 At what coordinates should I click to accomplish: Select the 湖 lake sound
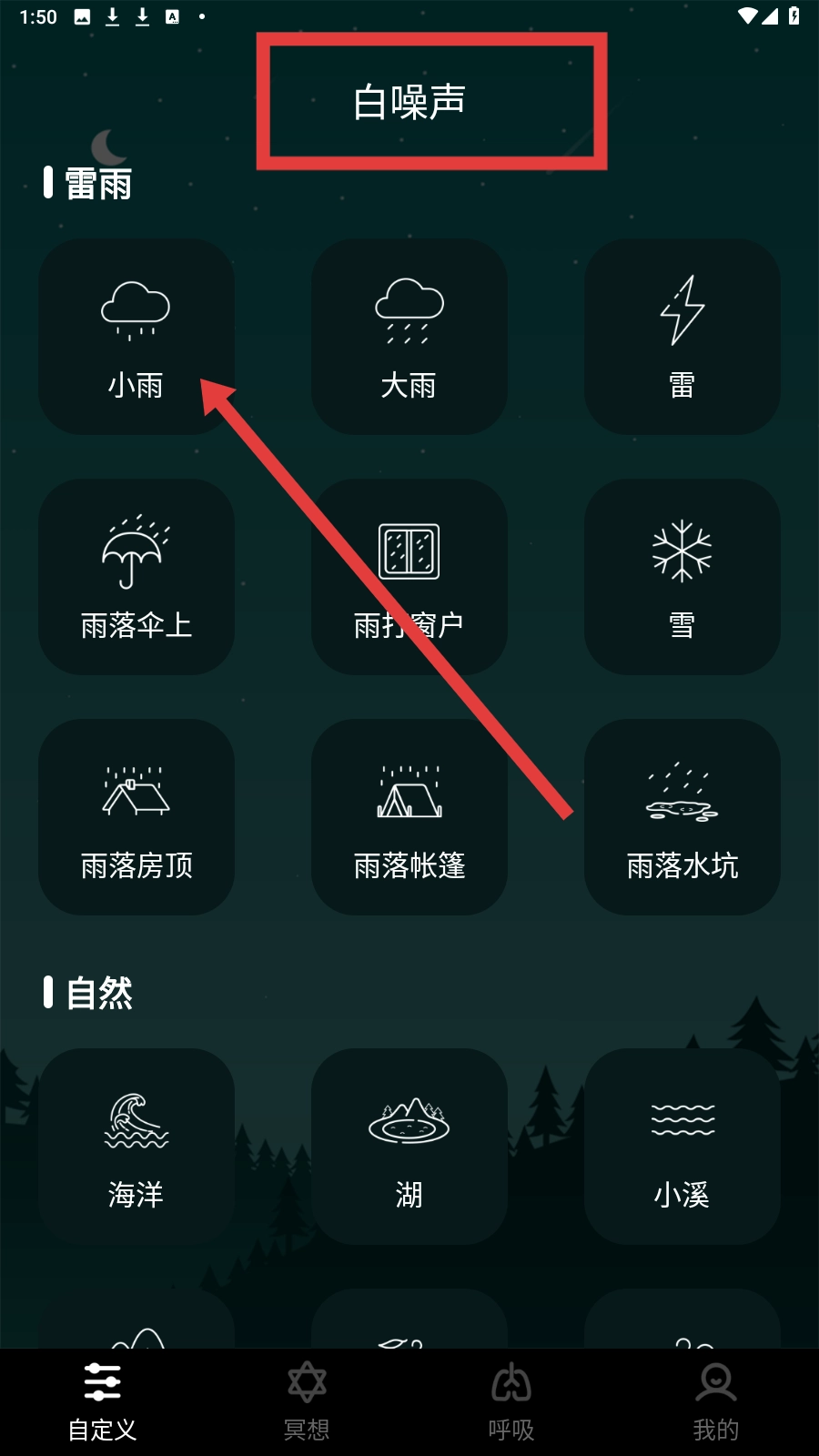click(409, 1147)
